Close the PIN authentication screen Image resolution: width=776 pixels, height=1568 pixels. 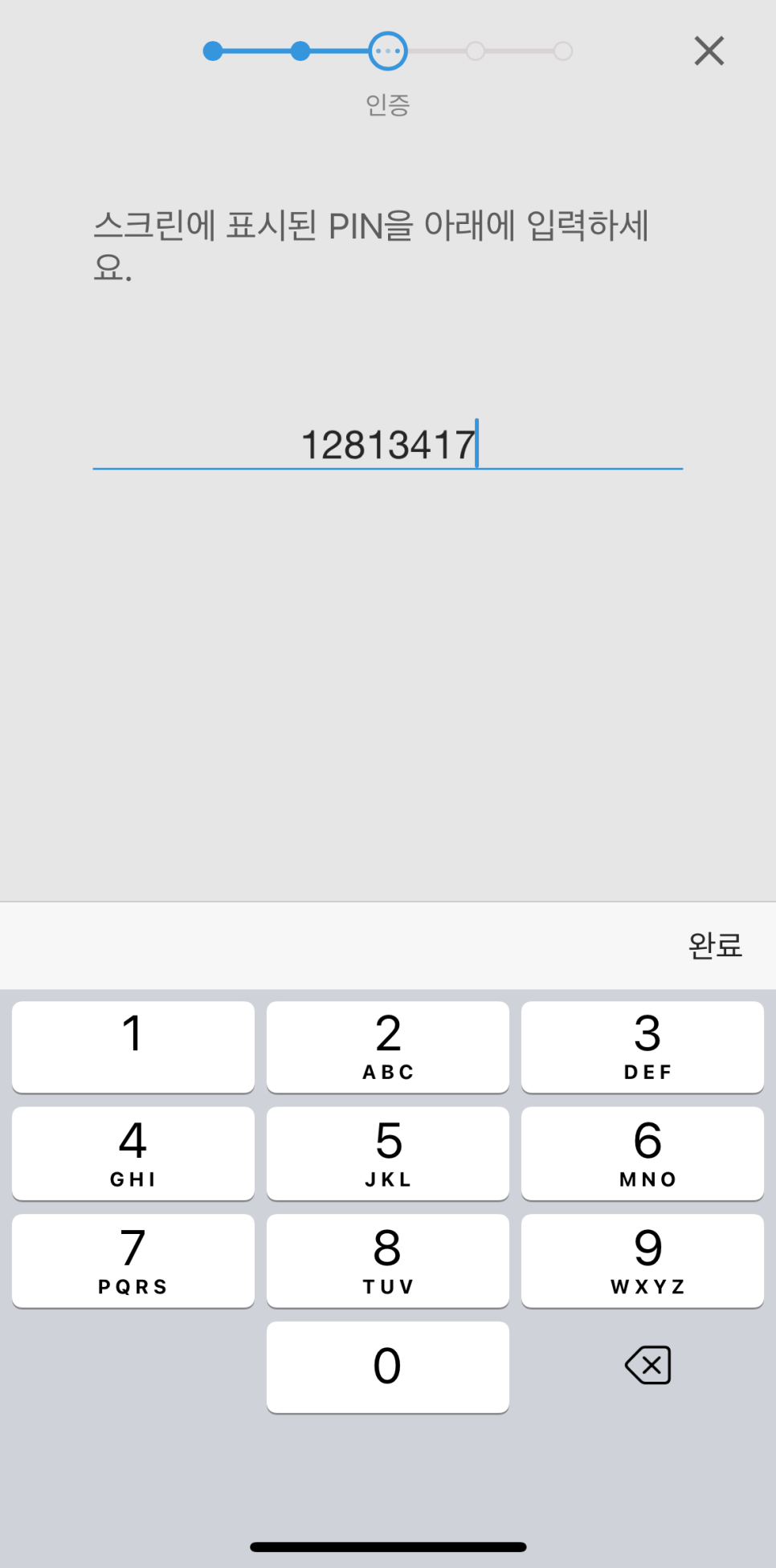tap(709, 51)
